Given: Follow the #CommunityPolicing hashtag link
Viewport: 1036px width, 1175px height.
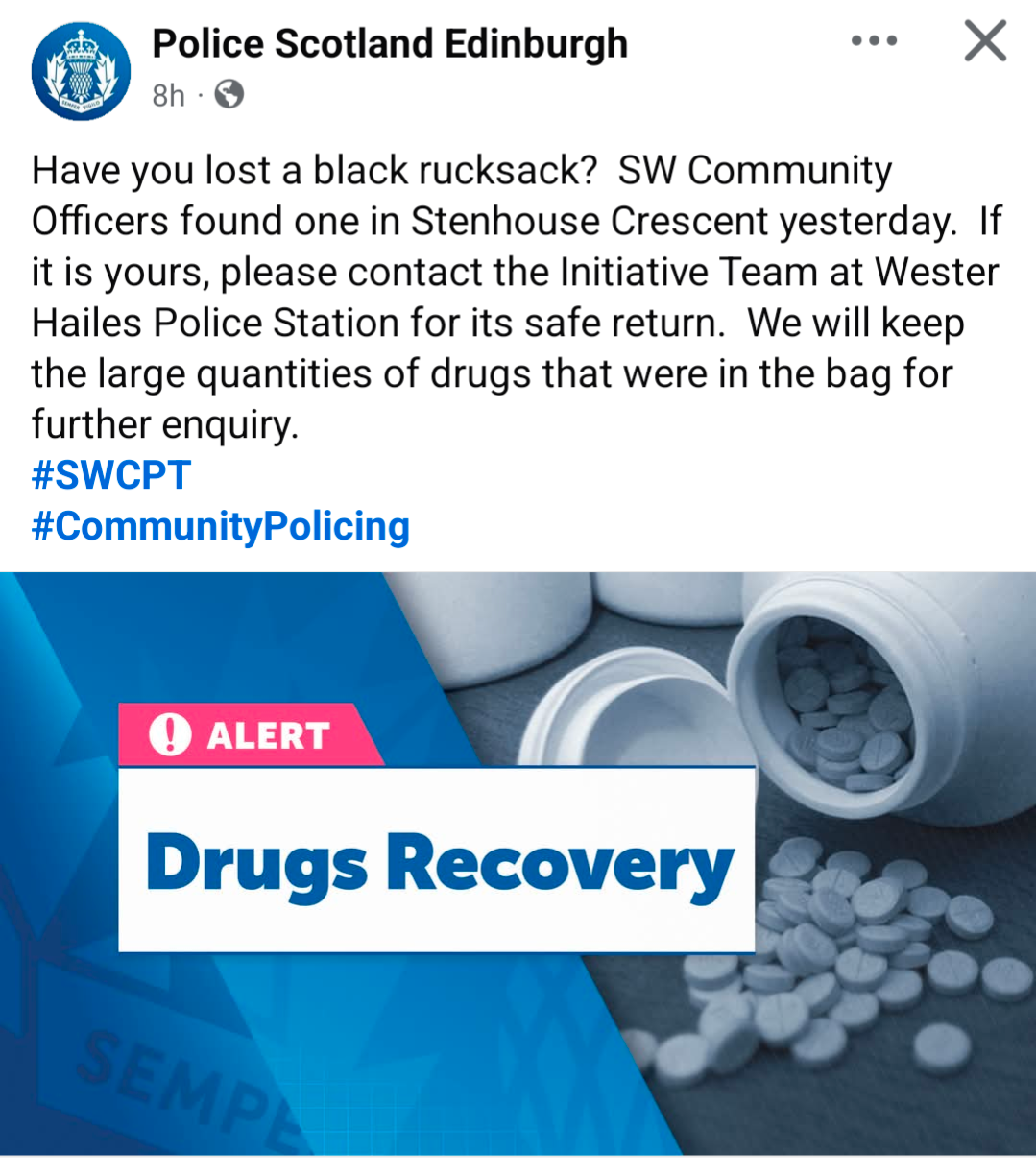Looking at the screenshot, I should 221,526.
